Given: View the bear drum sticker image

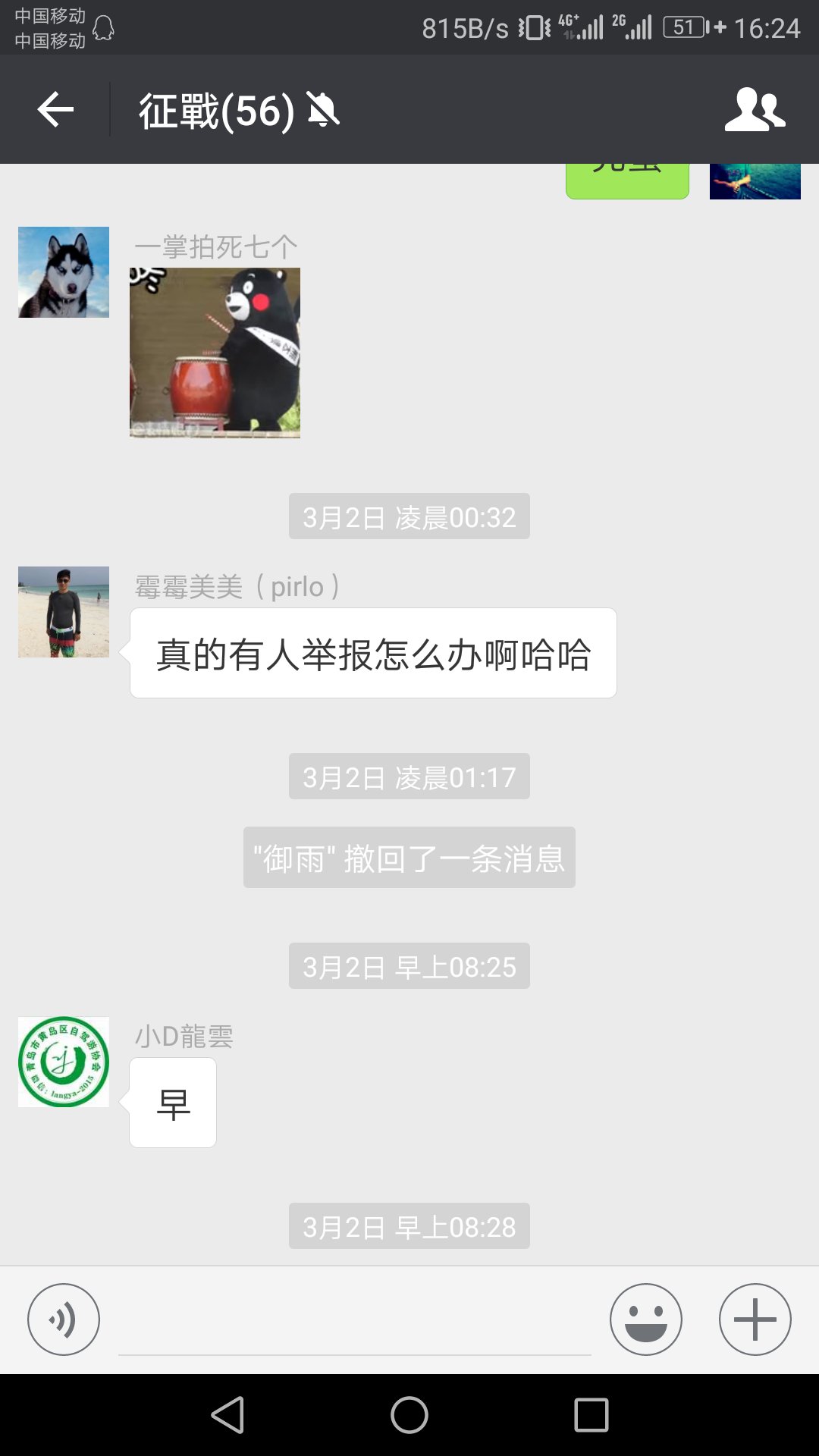Looking at the screenshot, I should pyautogui.click(x=215, y=353).
